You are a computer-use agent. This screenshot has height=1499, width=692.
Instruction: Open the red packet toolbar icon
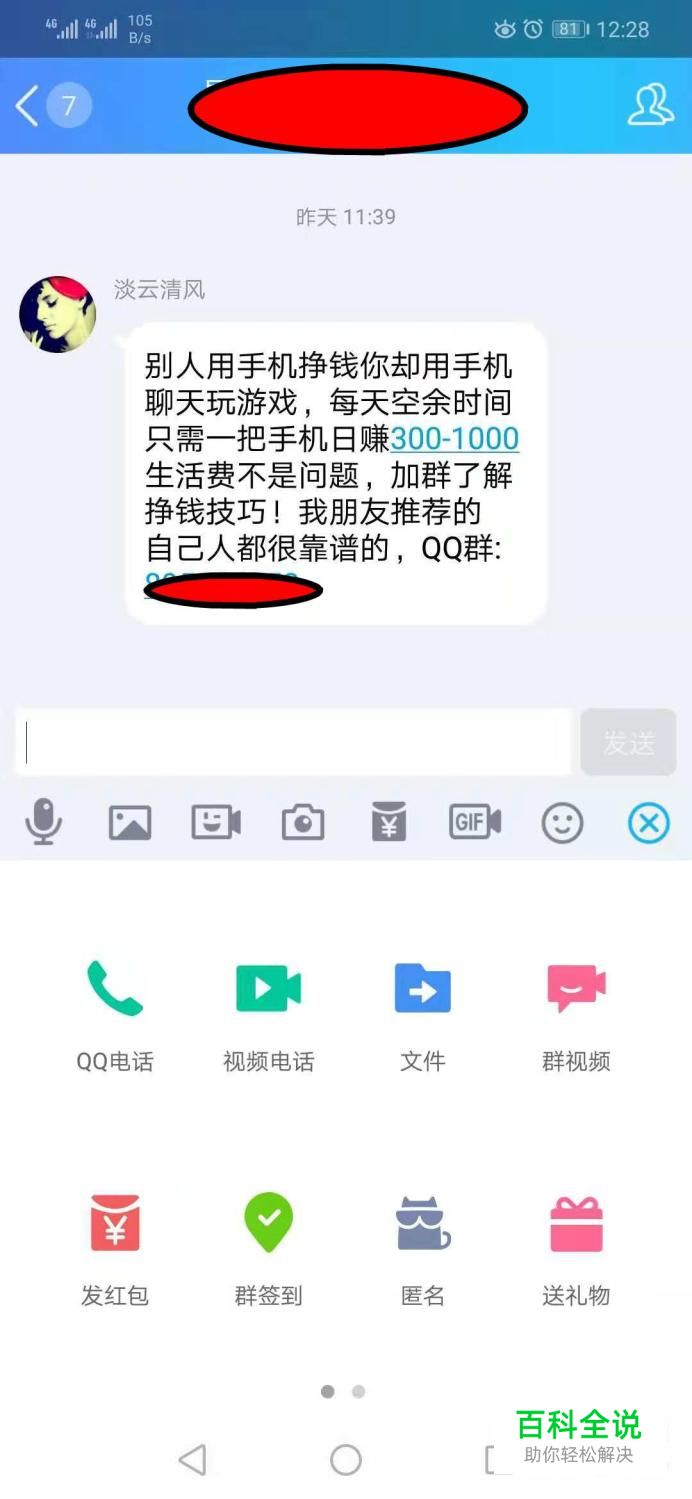point(389,824)
